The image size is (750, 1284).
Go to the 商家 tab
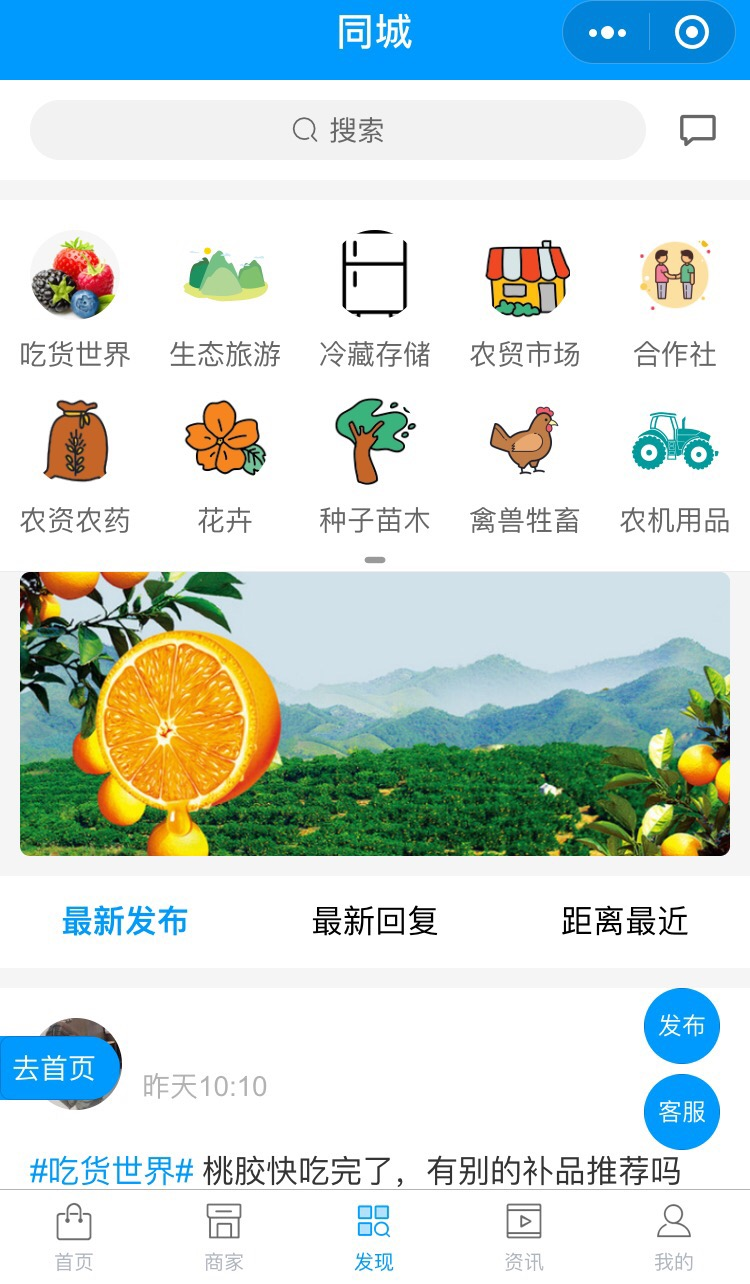click(224, 1238)
